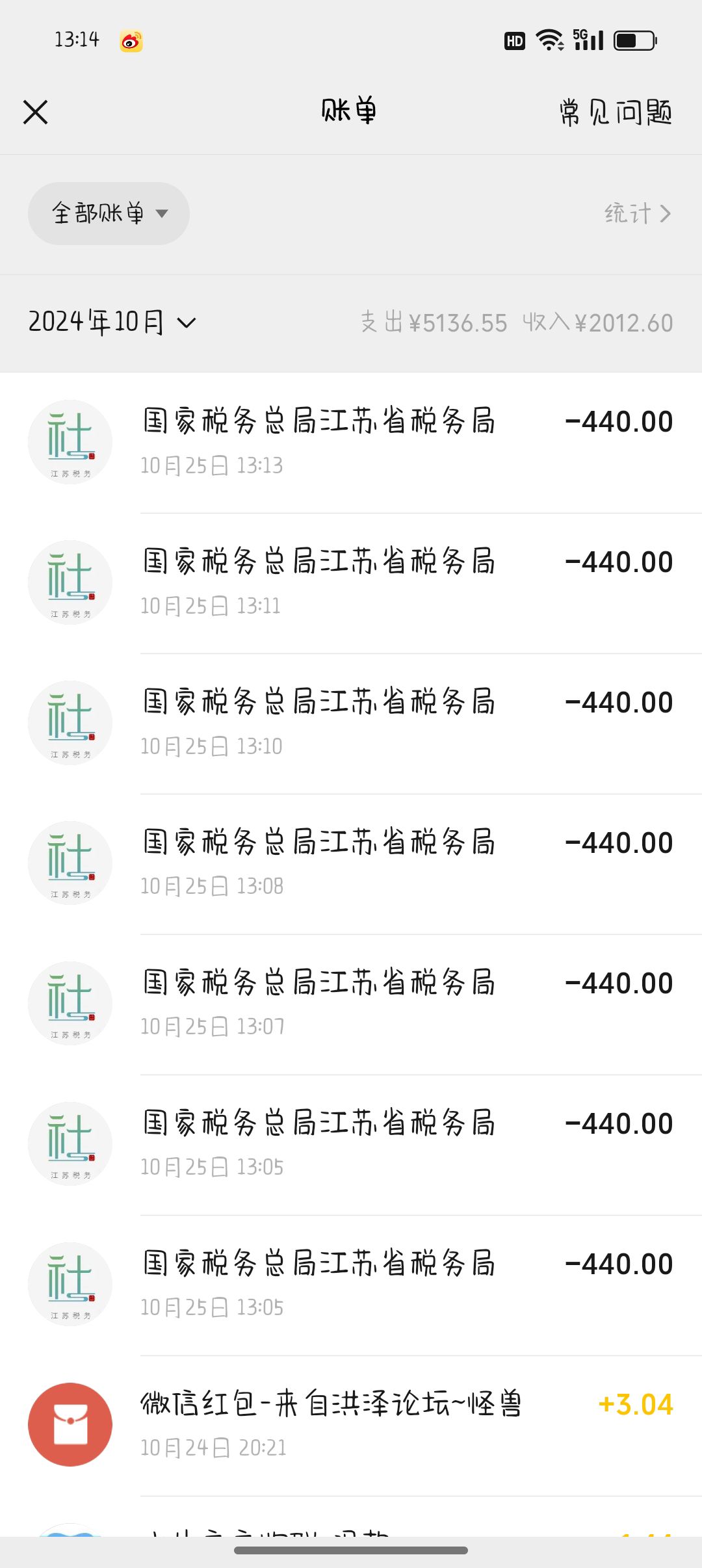The image size is (702, 1568).
Task: Open the 10月25日 13:13 tax bureau payment
Action: pos(351,443)
